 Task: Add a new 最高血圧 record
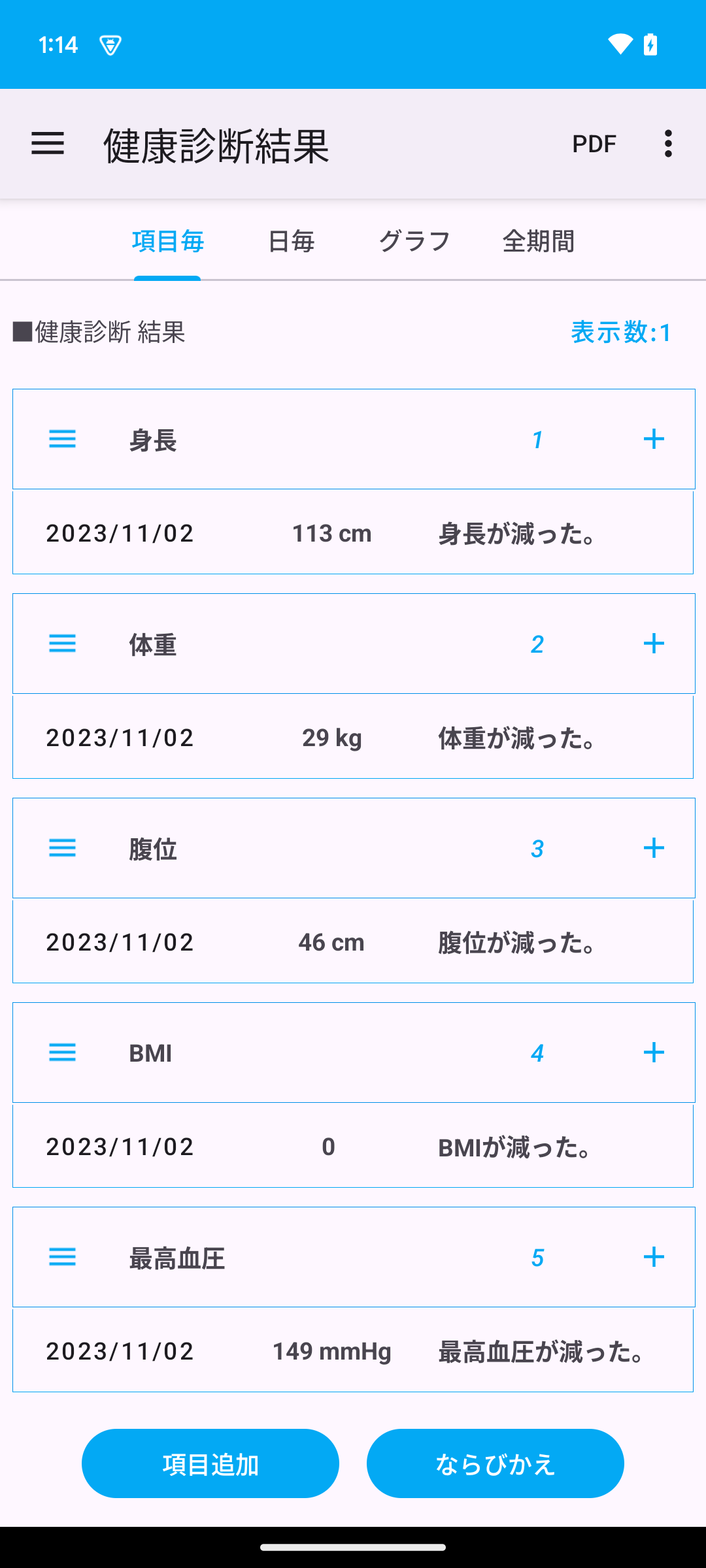click(654, 1257)
